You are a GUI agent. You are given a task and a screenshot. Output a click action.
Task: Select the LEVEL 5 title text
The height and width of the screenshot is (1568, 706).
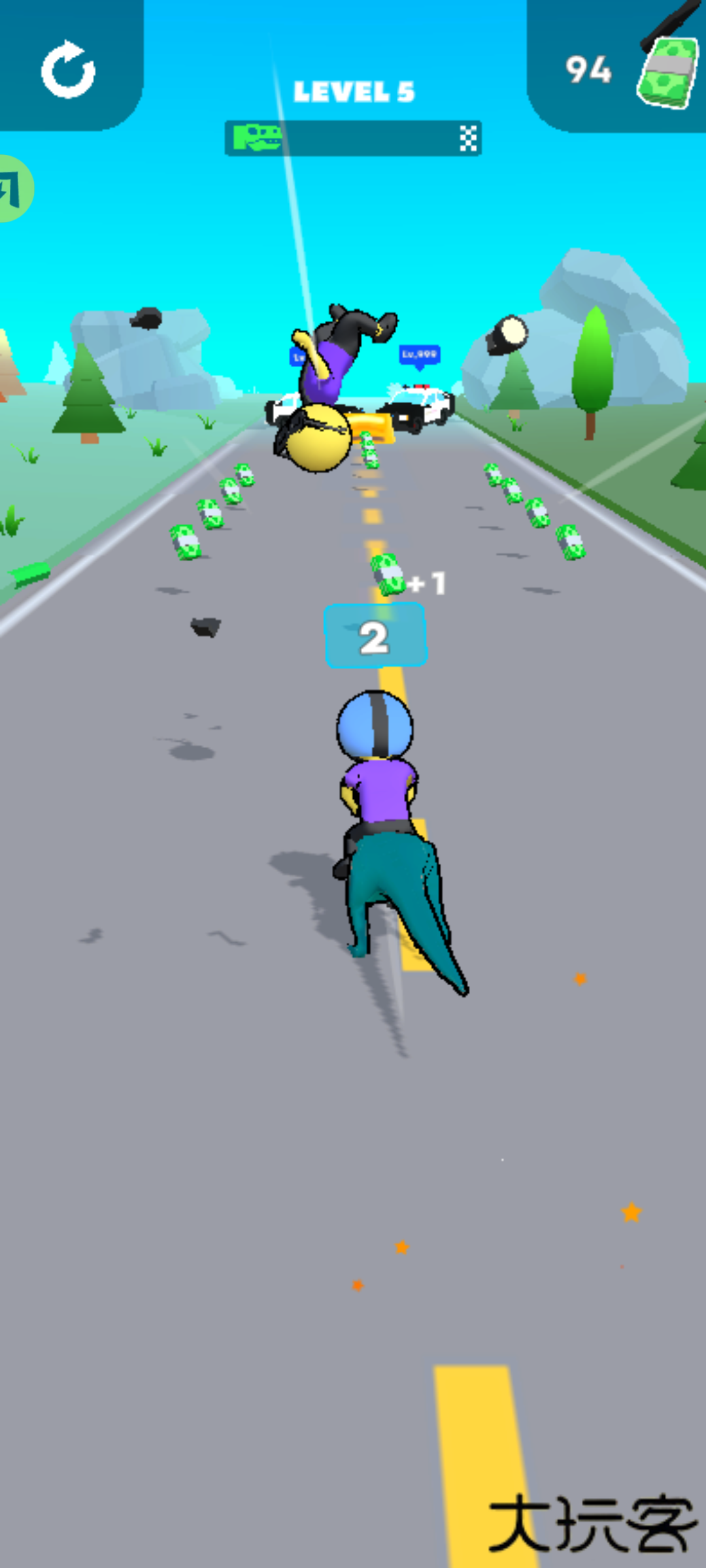coord(356,91)
